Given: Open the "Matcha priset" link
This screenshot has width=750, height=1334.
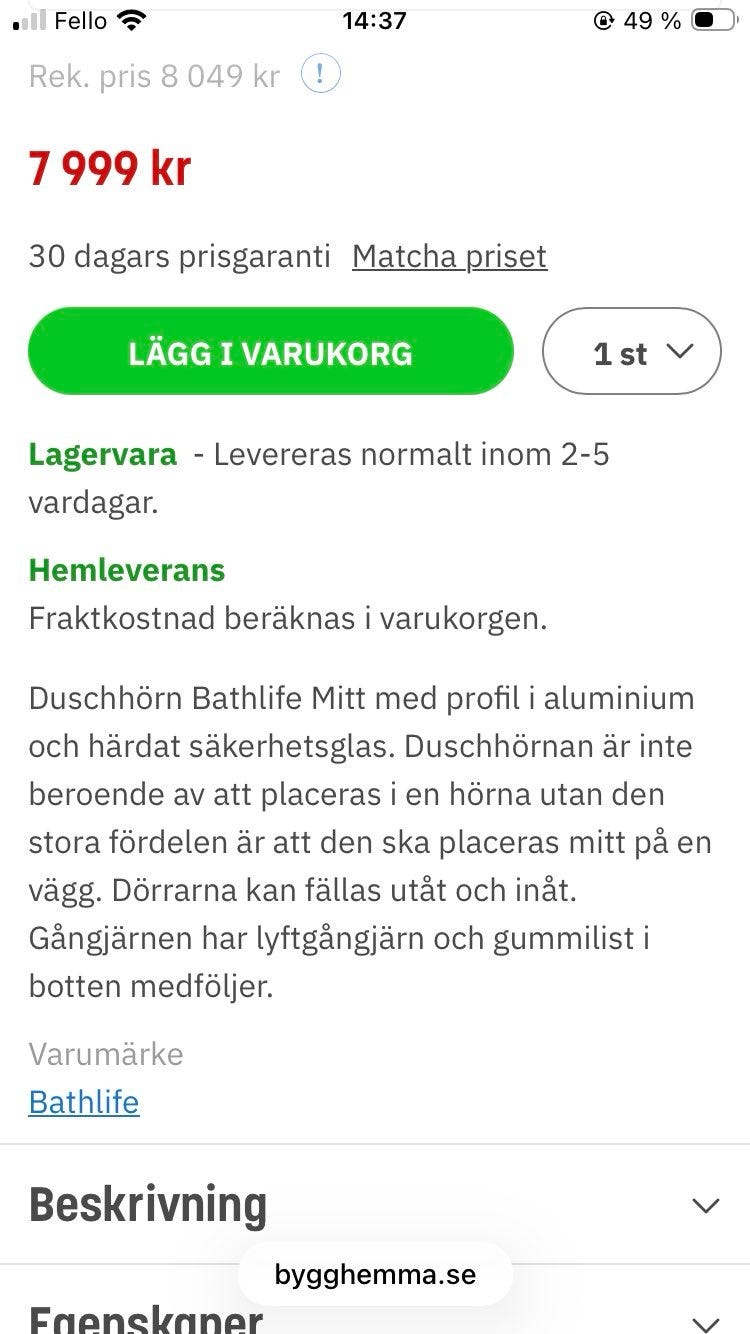Looking at the screenshot, I should click(448, 256).
